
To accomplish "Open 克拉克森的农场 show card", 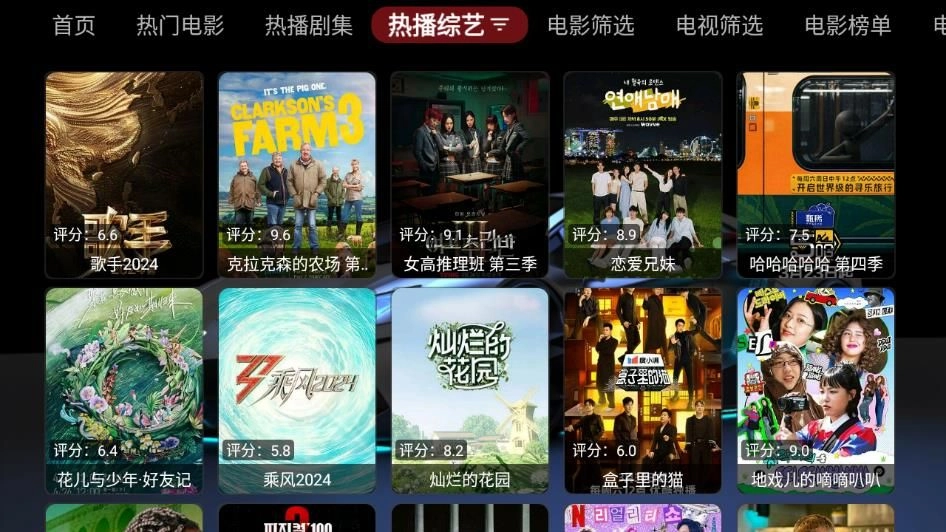I will coord(297,175).
